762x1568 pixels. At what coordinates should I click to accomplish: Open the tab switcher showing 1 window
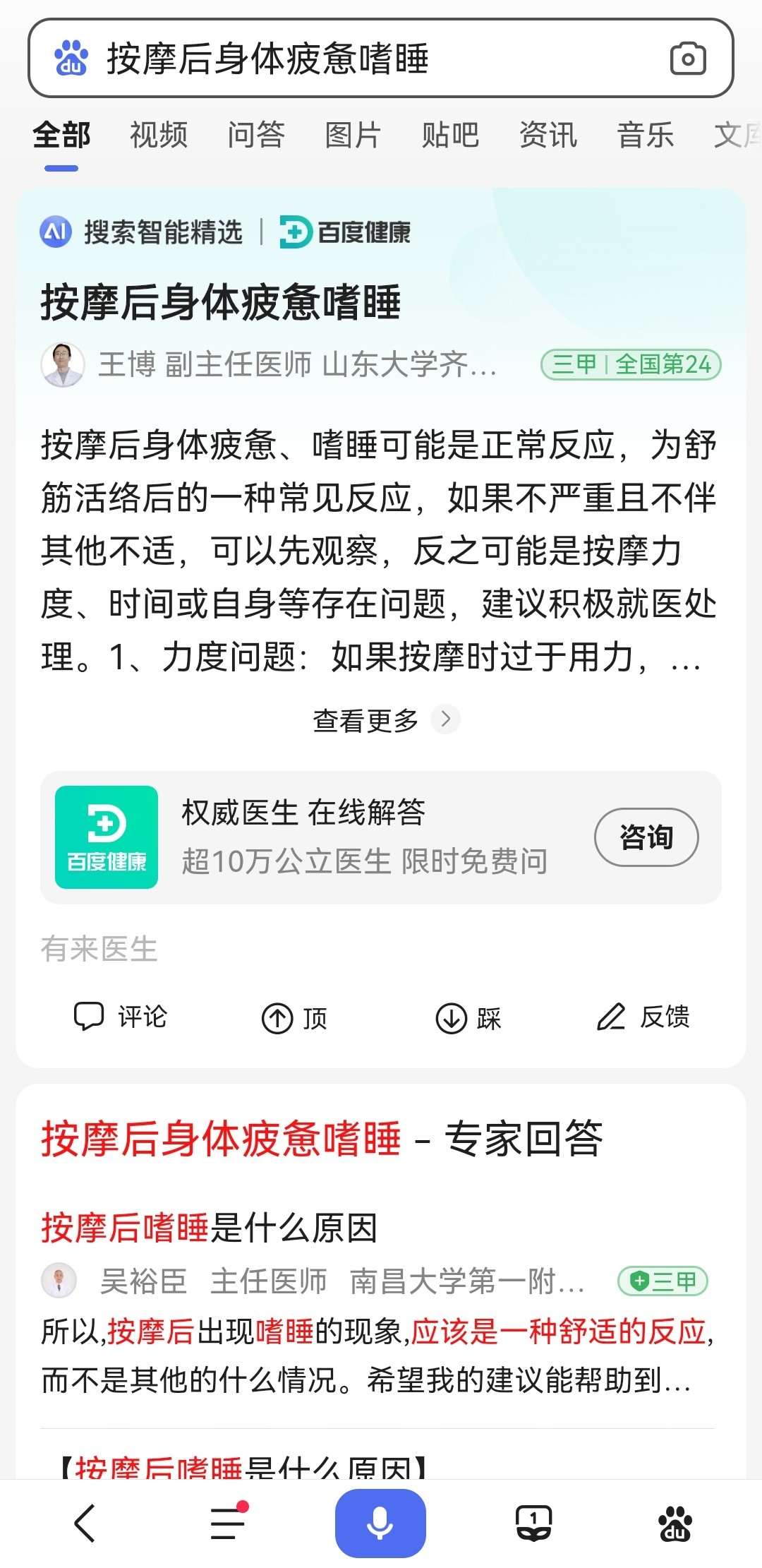(533, 1523)
